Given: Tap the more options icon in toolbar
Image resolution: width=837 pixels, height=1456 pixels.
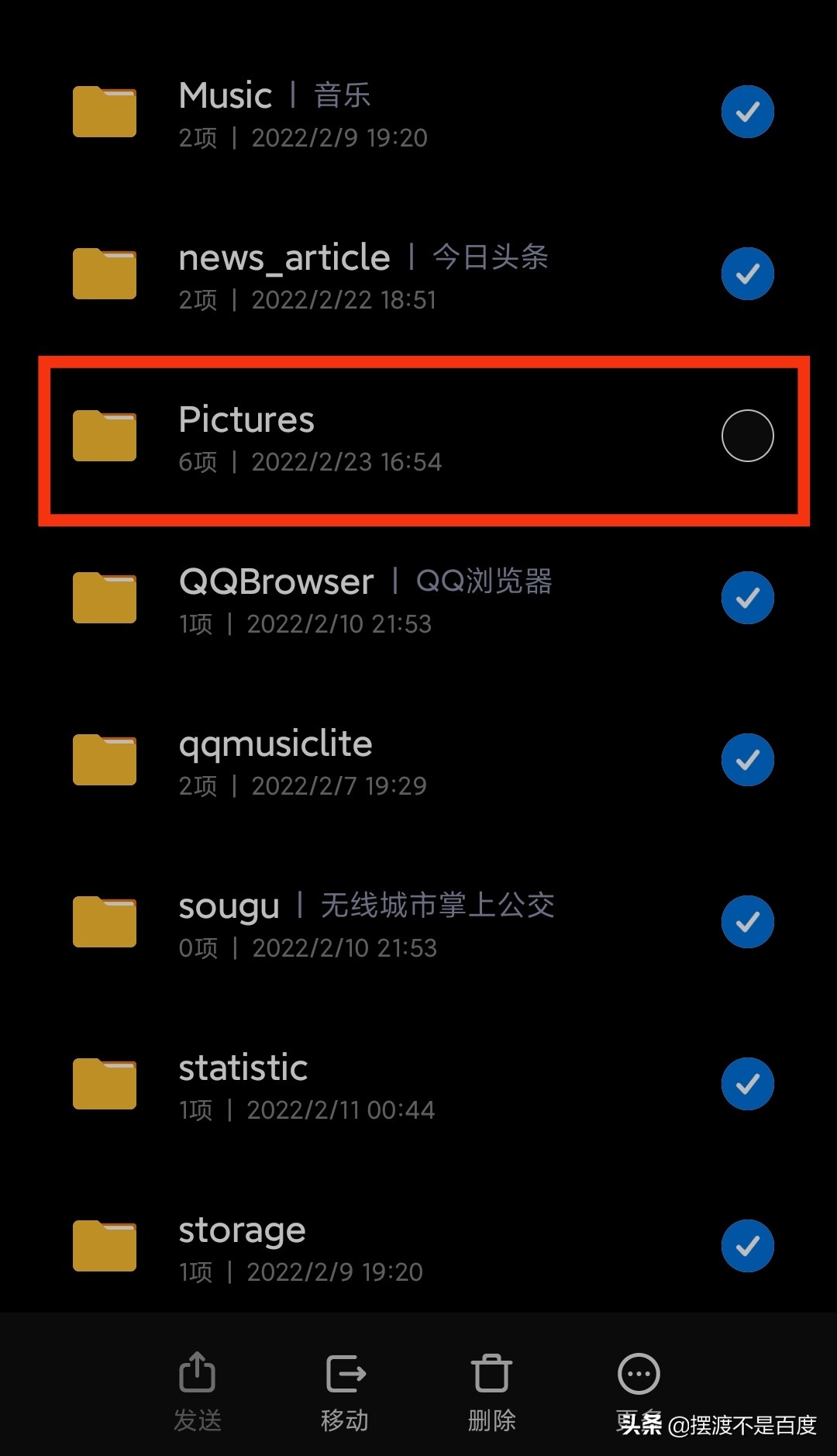Looking at the screenshot, I should [x=637, y=1372].
